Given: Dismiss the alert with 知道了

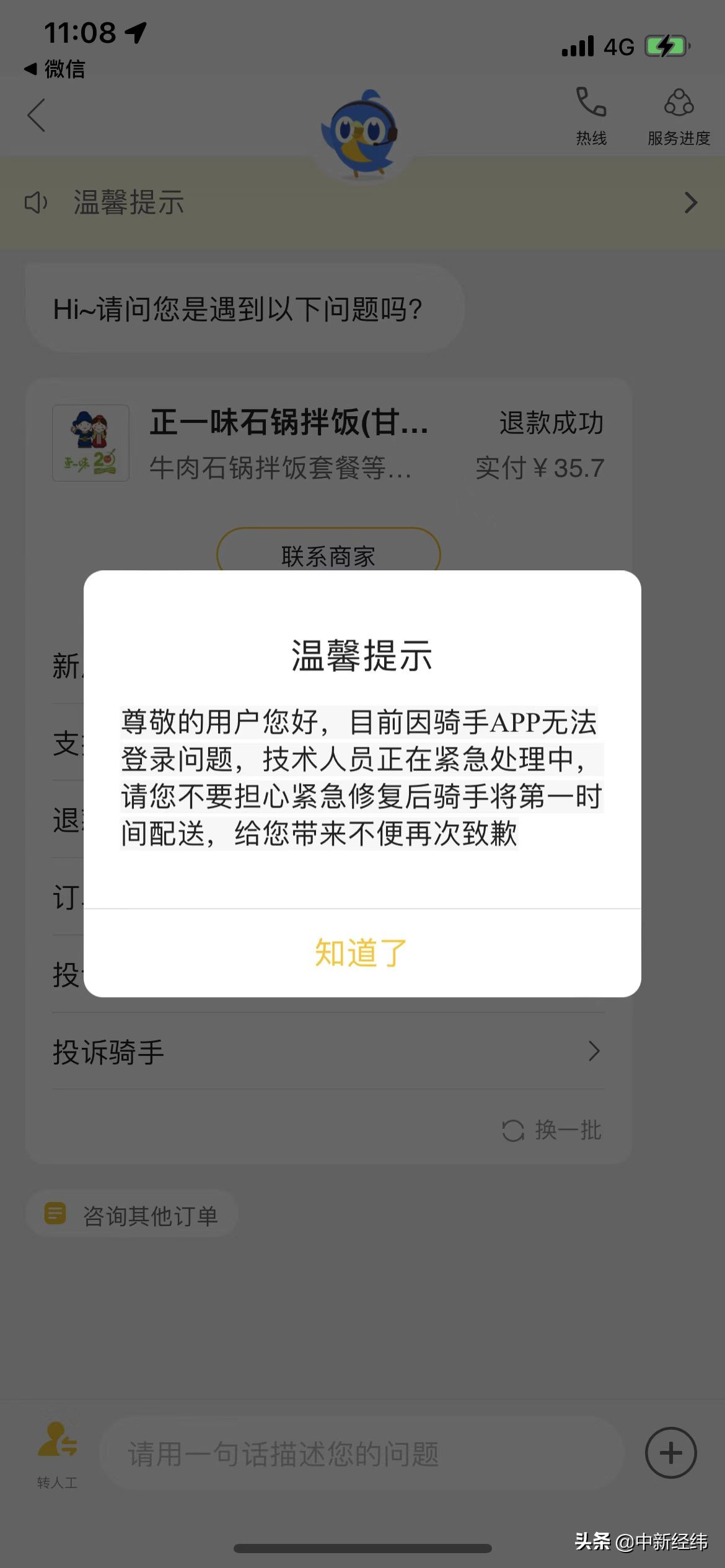Looking at the screenshot, I should point(362,954).
